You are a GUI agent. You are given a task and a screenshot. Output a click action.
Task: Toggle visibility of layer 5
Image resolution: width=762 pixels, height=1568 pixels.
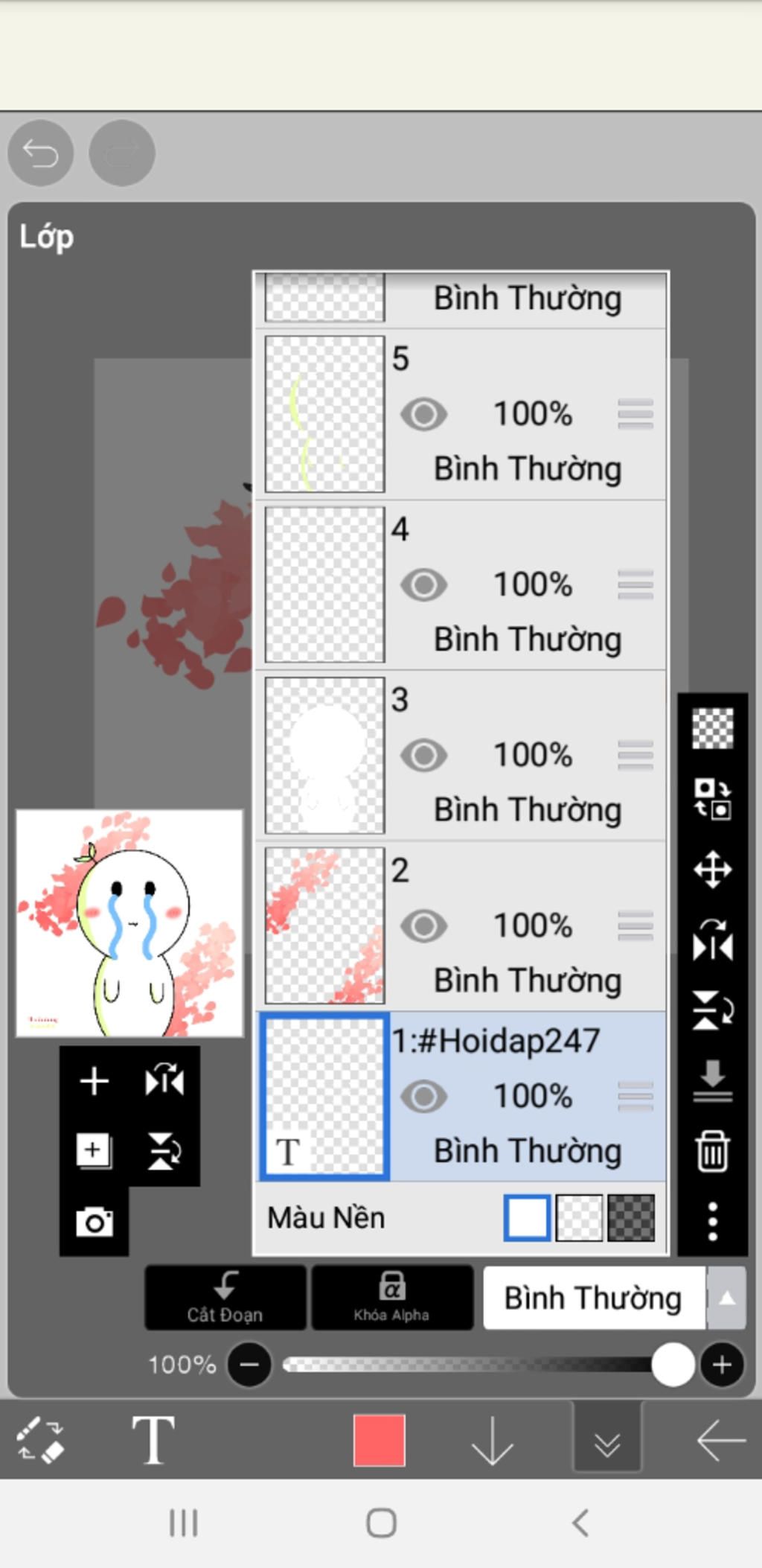pyautogui.click(x=423, y=414)
